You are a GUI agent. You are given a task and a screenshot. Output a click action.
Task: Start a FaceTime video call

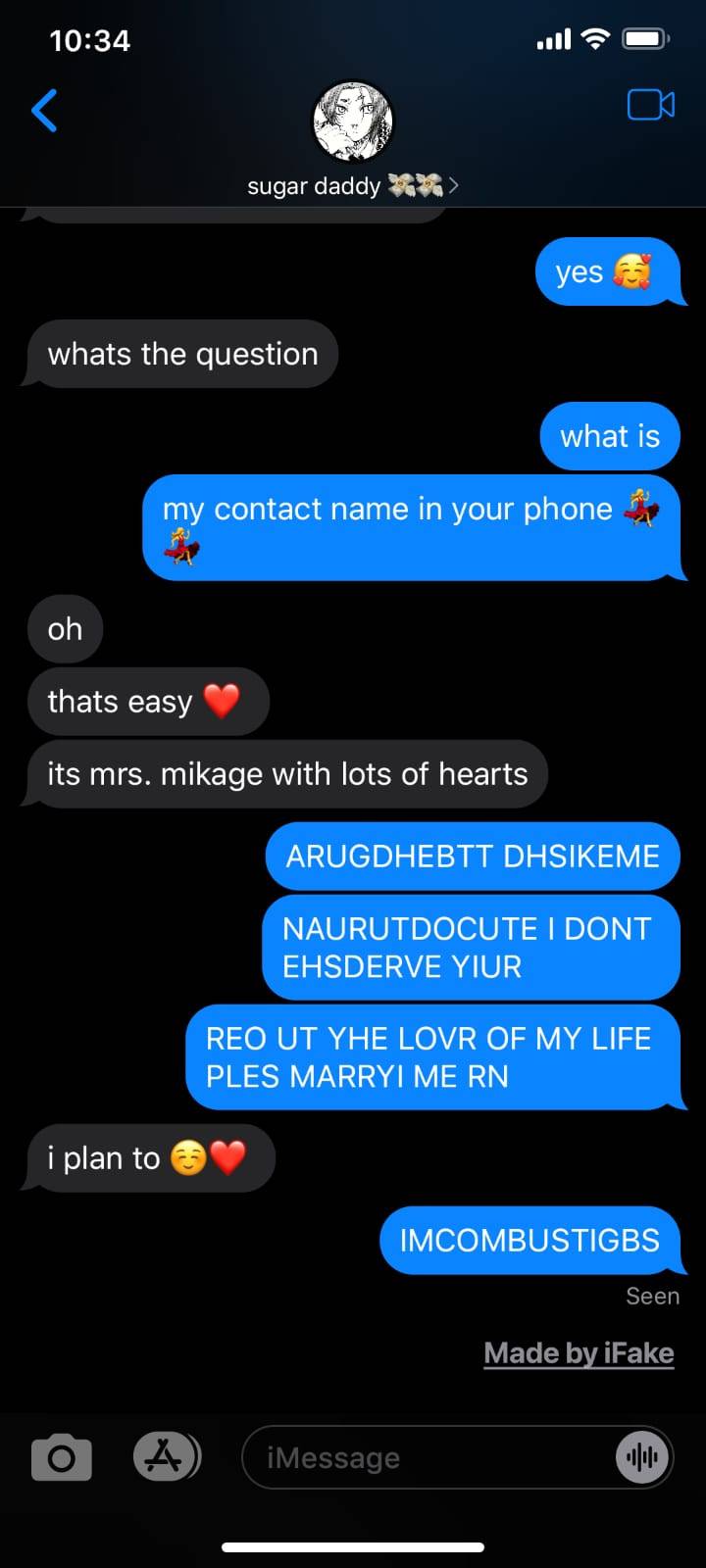pos(650,105)
